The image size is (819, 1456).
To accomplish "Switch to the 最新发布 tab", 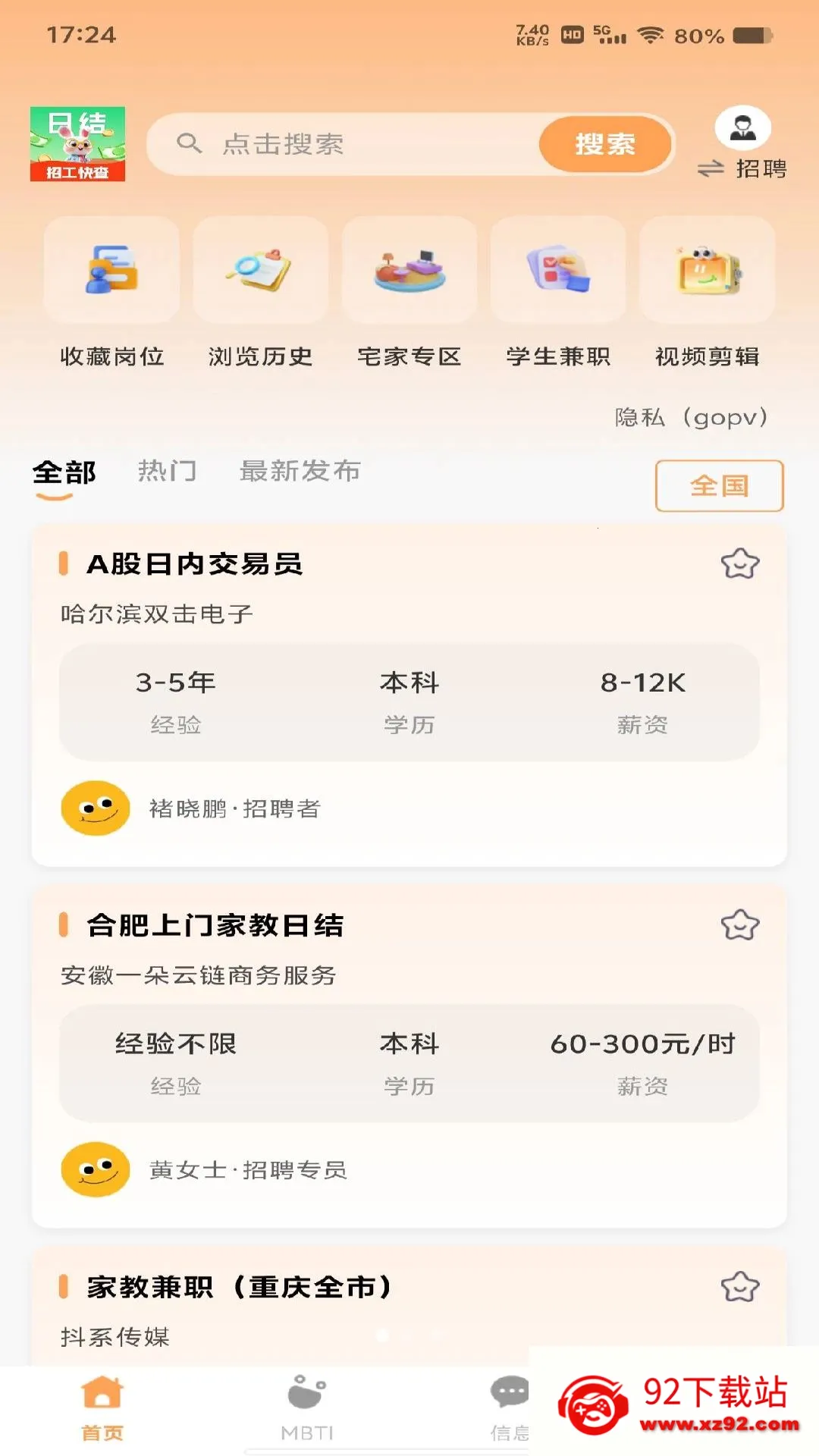I will [x=300, y=471].
